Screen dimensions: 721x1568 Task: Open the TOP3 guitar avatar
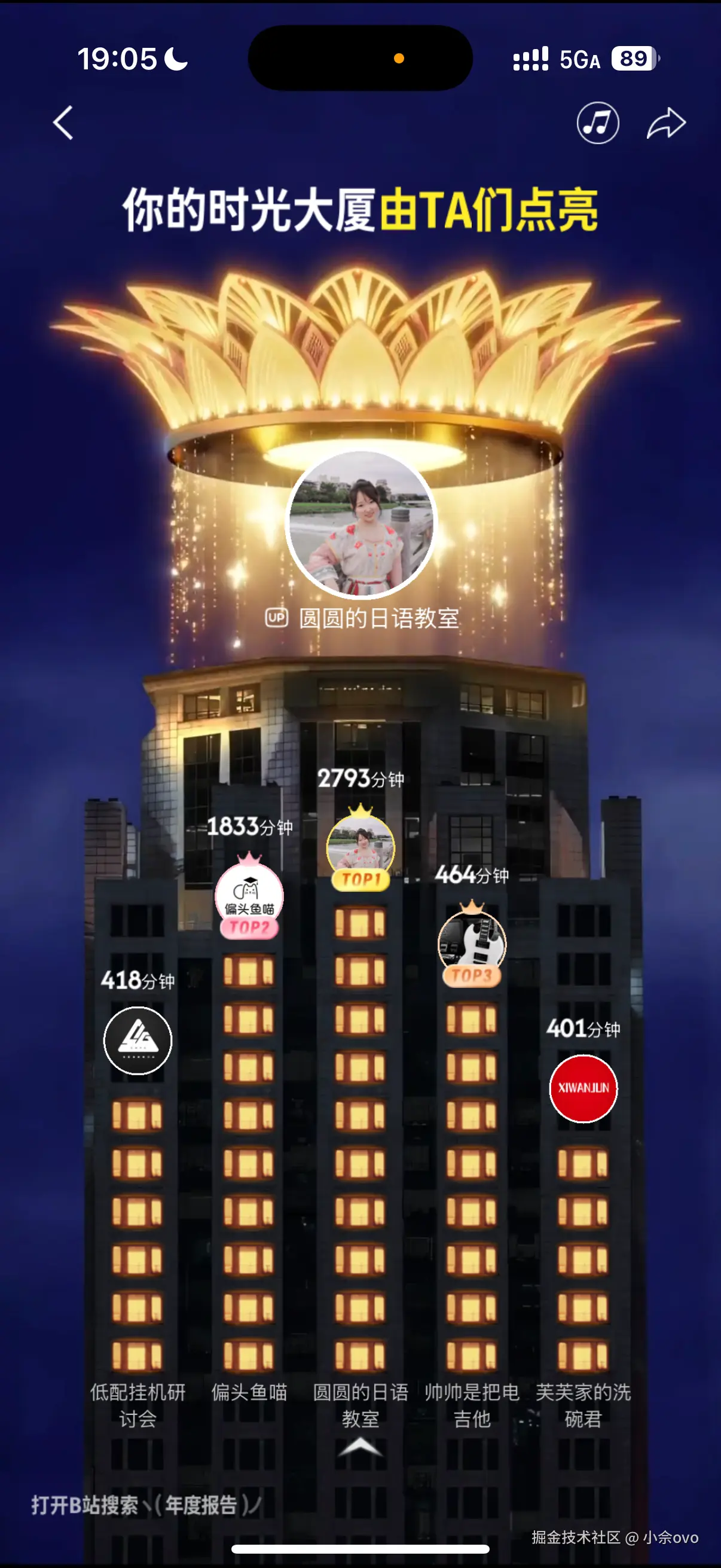(x=472, y=941)
